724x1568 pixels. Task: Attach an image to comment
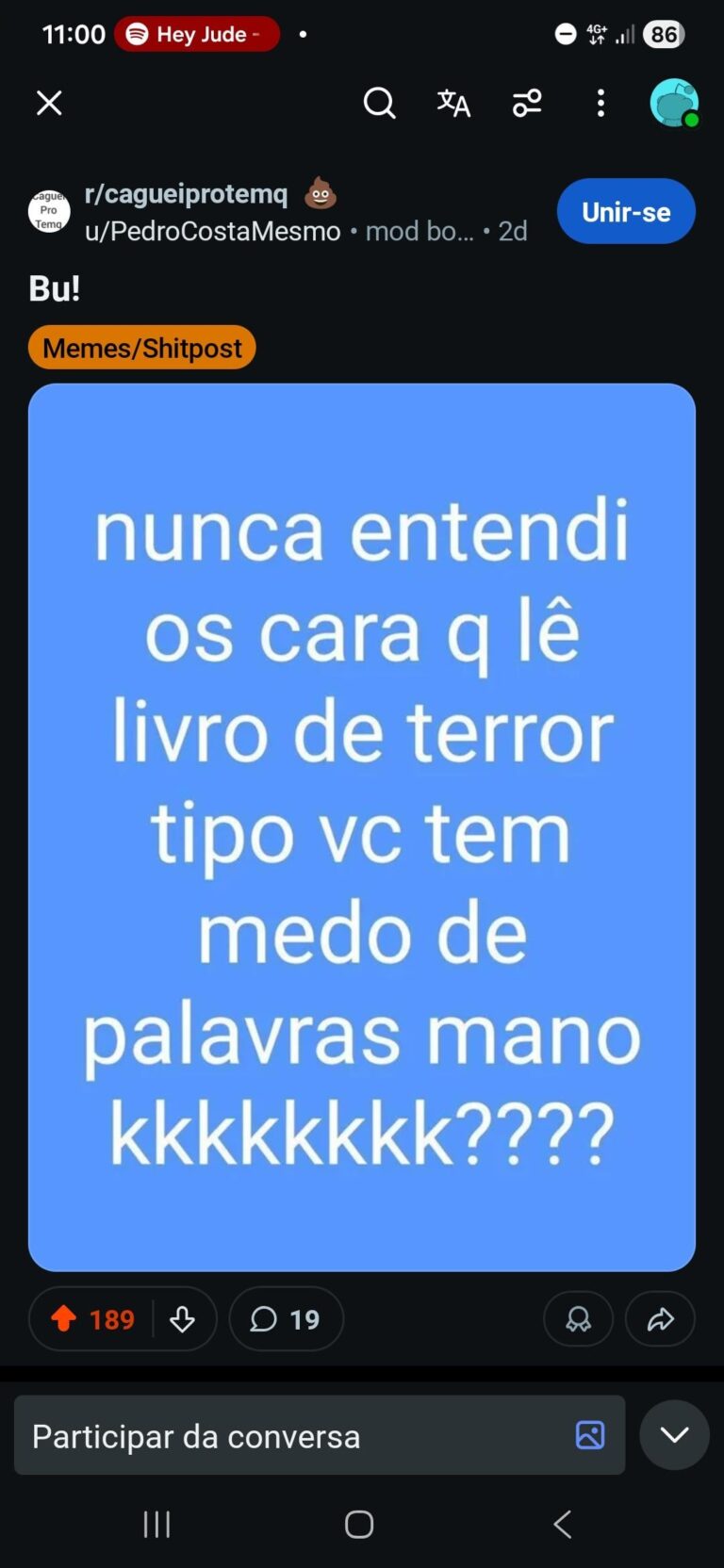click(590, 1435)
